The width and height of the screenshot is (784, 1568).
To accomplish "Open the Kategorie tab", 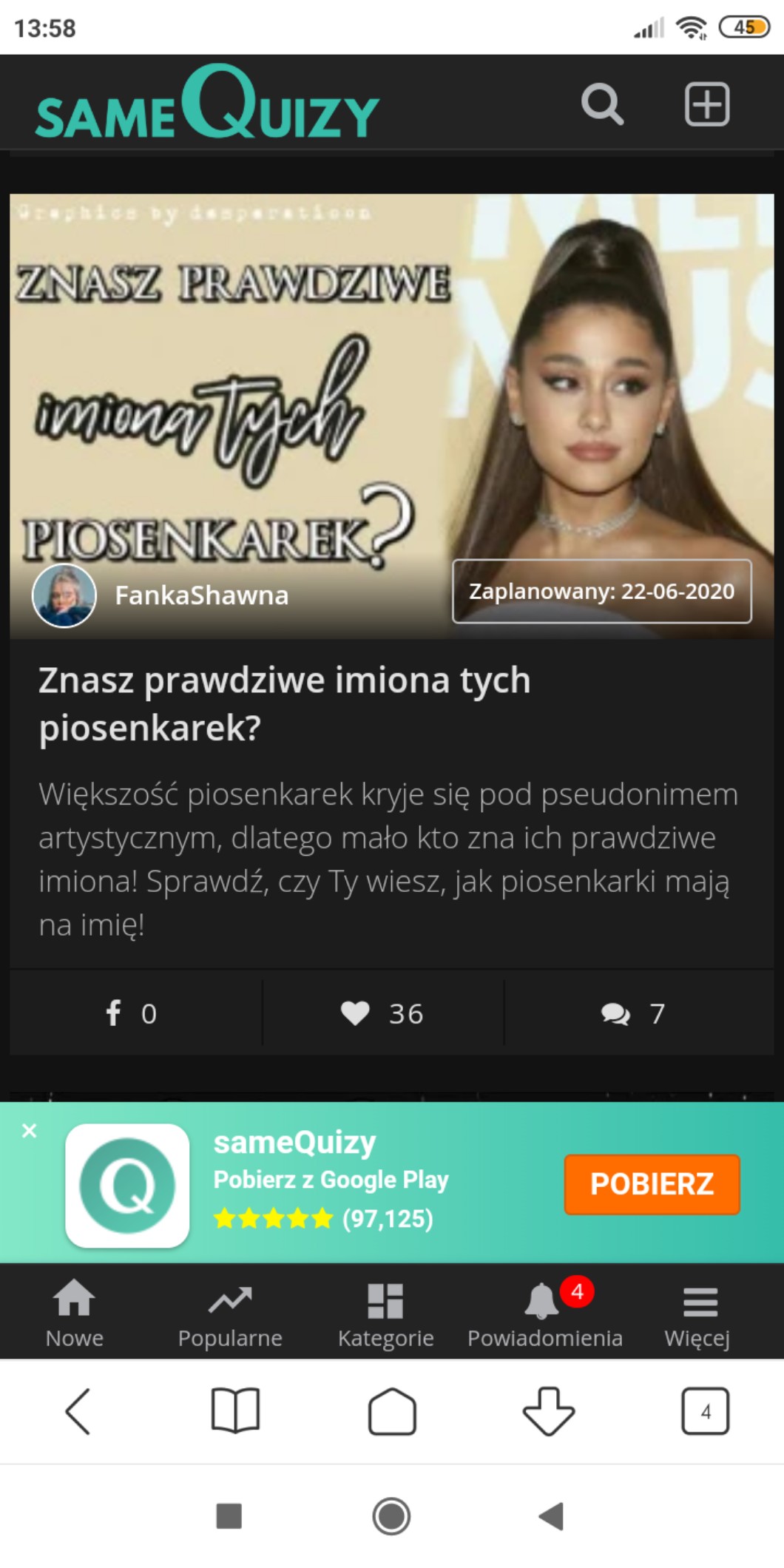I will pos(385,1314).
